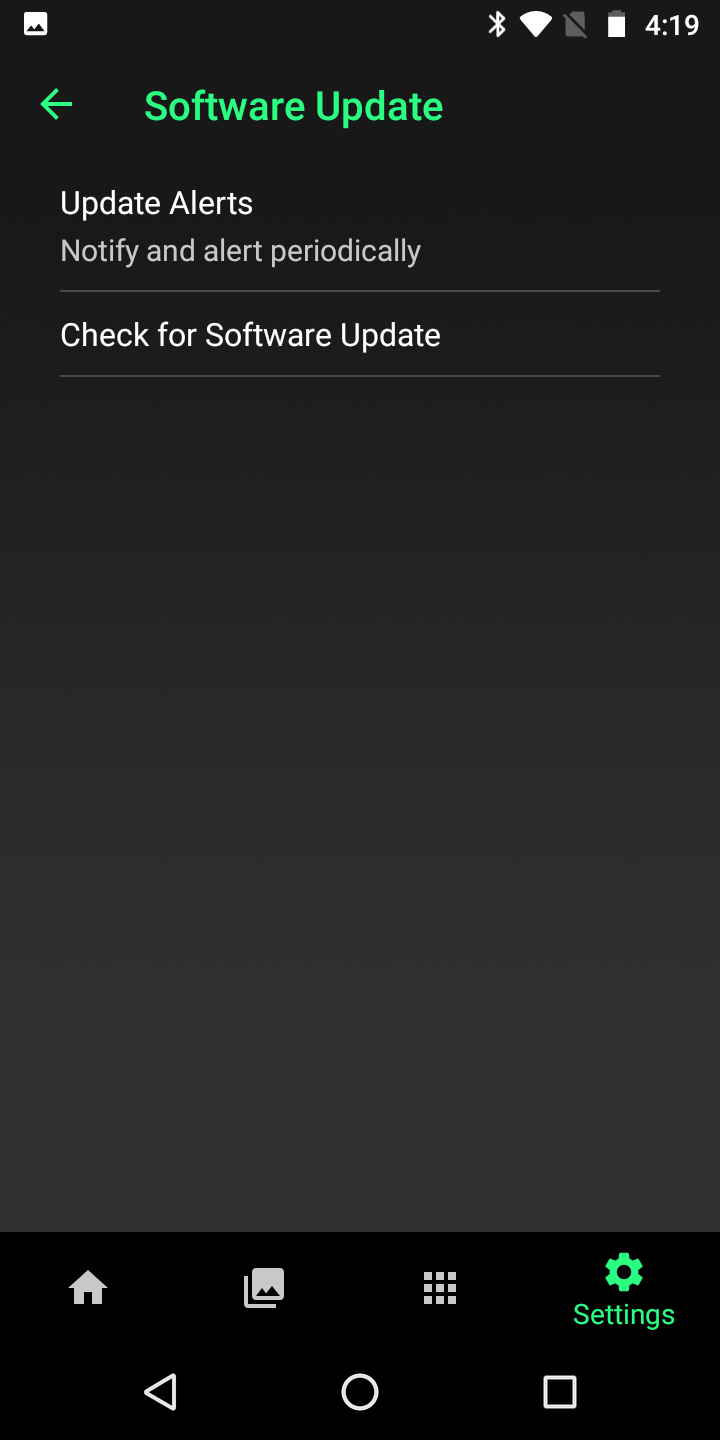Image resolution: width=720 pixels, height=1440 pixels.
Task: Open the gallery tab
Action: click(264, 1288)
